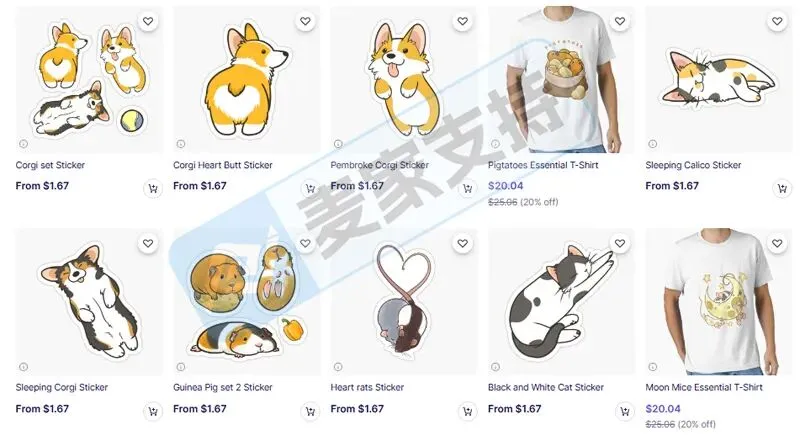Add Sleeping Calico Sticker to cart

[x=781, y=188]
